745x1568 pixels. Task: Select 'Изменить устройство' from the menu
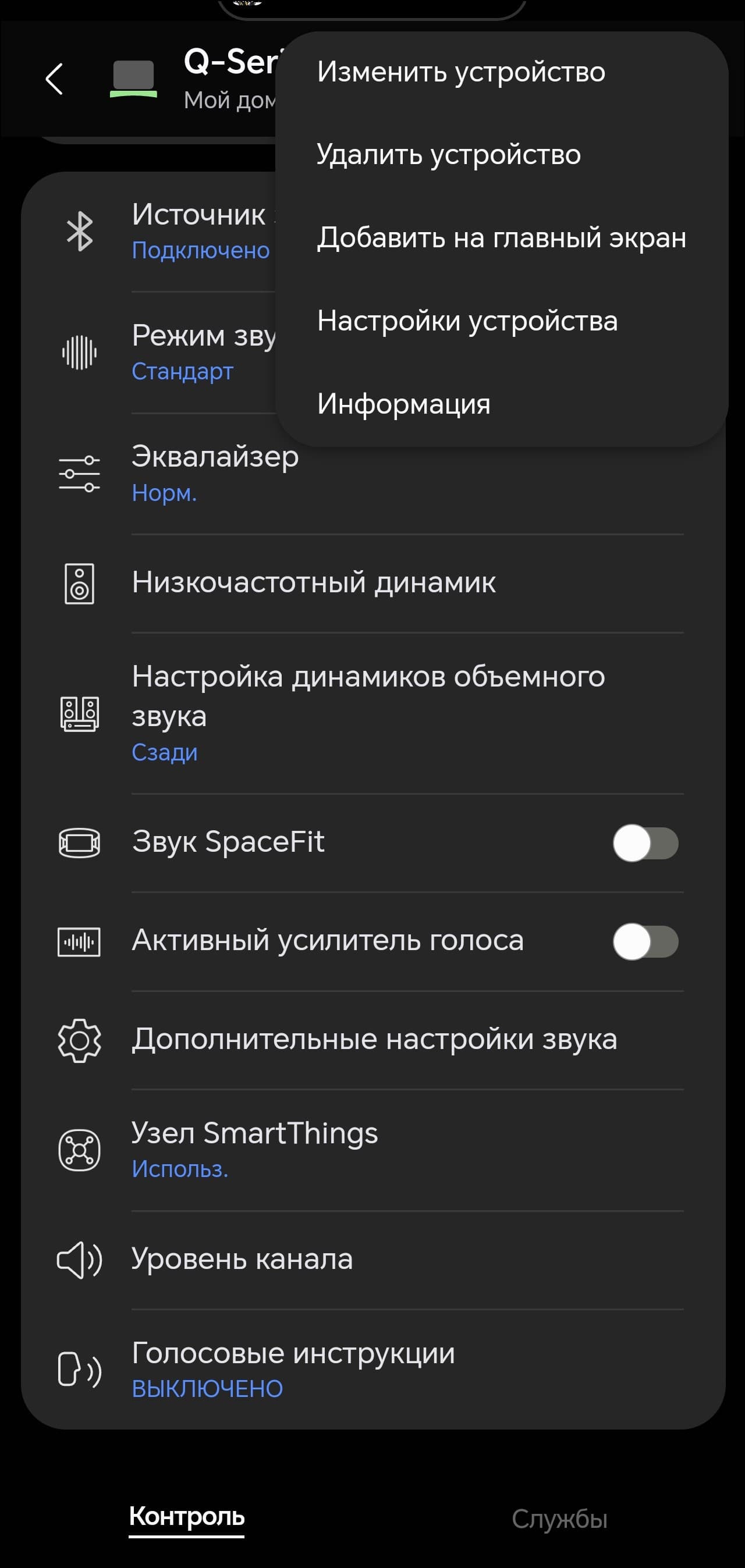click(x=460, y=72)
